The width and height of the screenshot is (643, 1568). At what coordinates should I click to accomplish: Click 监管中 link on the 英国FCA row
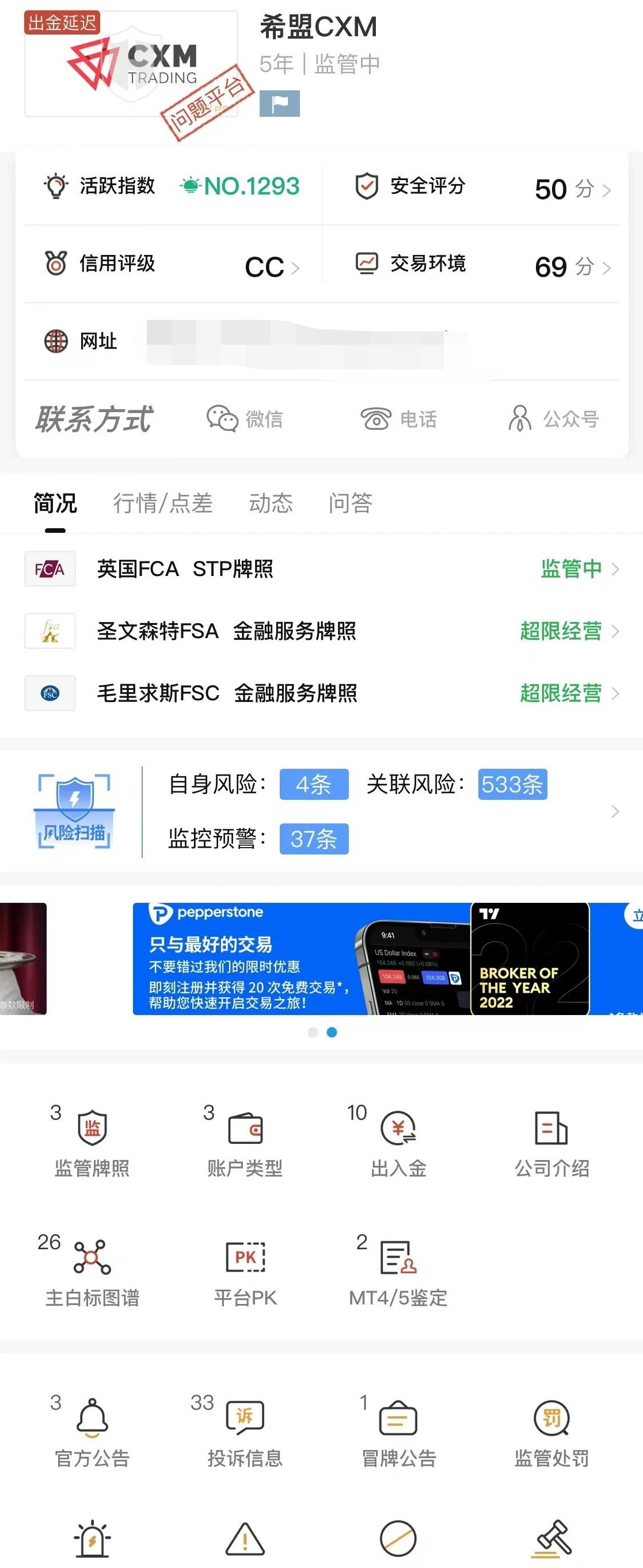click(x=573, y=569)
